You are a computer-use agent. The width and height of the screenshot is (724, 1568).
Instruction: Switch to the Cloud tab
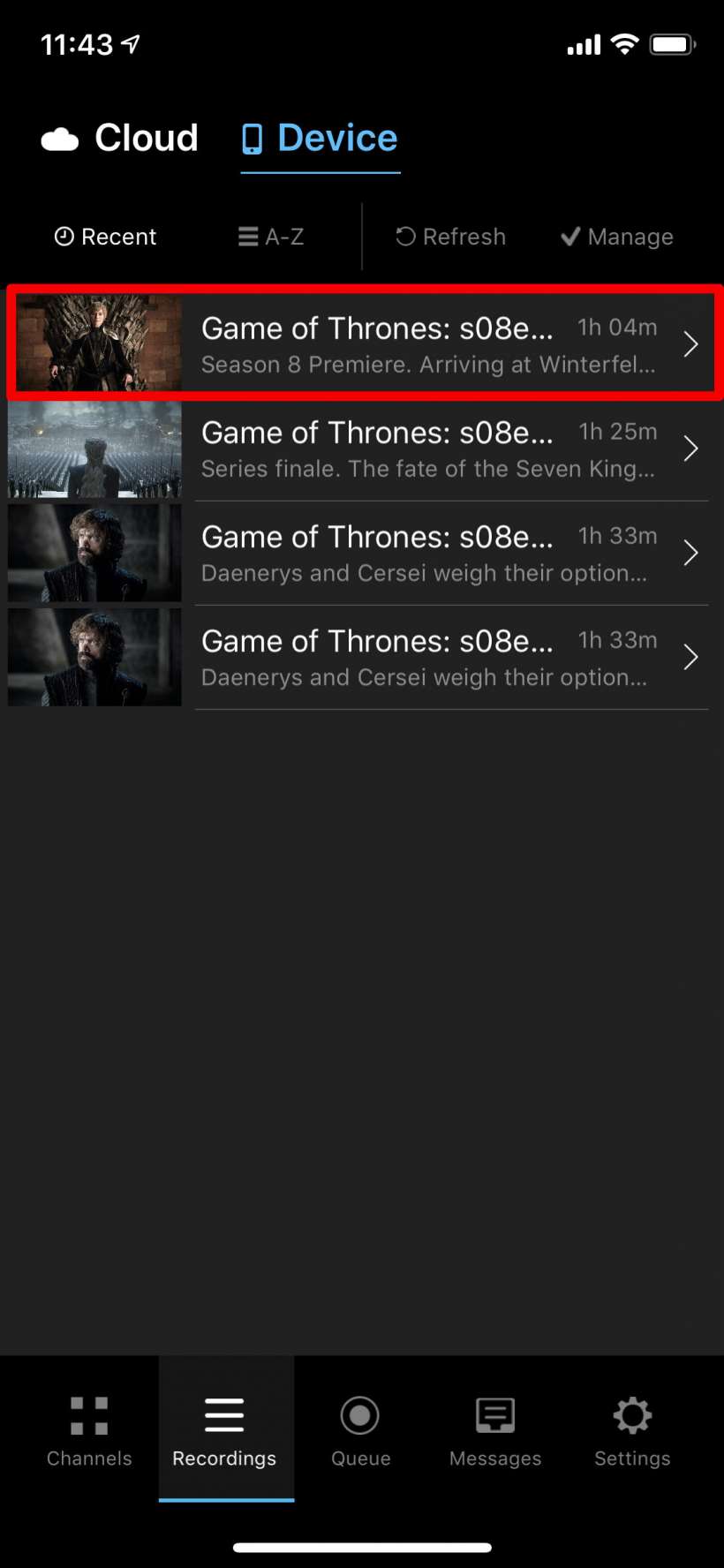(120, 139)
